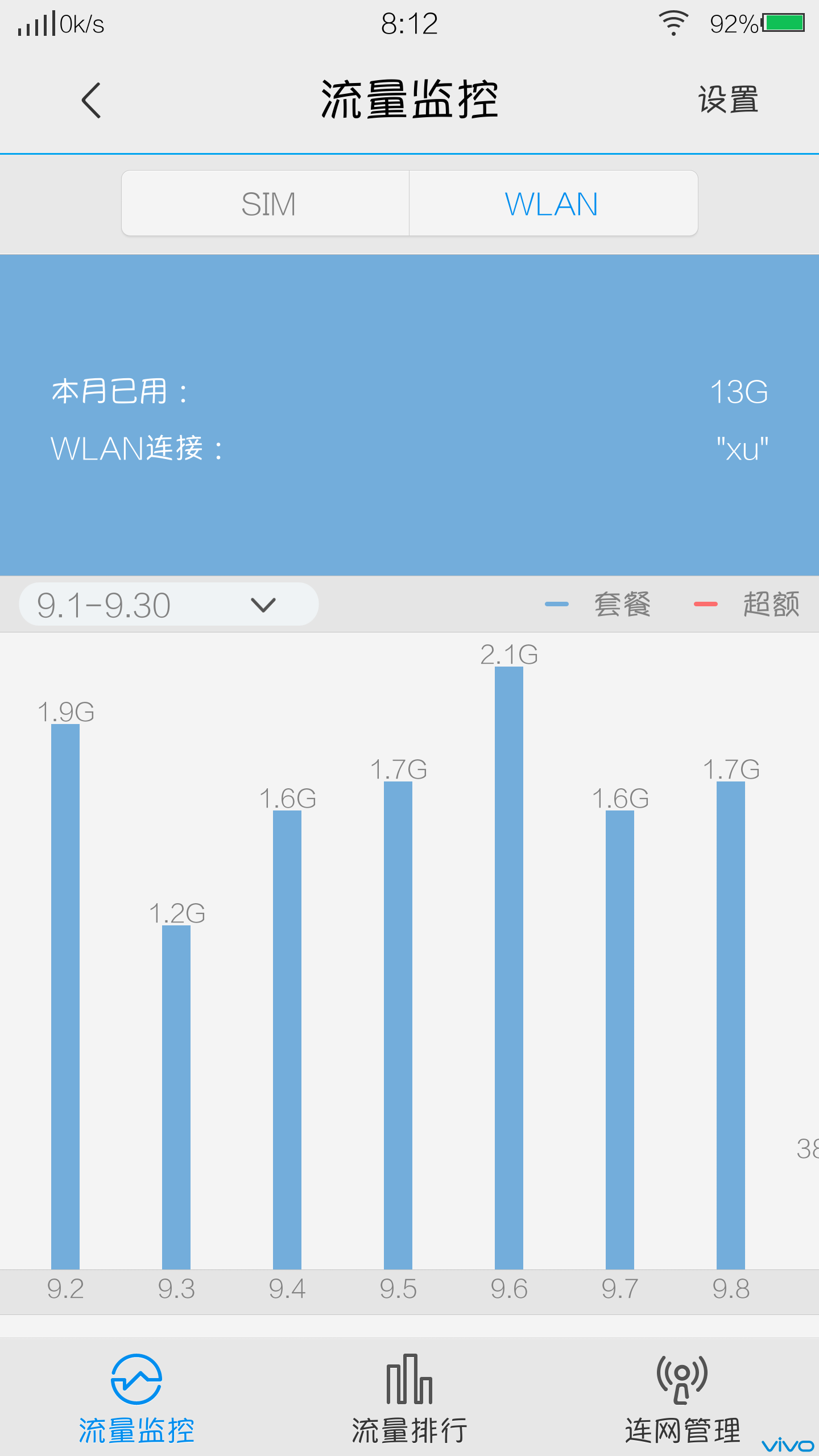Open the 连网管理 bottom tab
This screenshot has height=1456, width=819.
point(682,1399)
